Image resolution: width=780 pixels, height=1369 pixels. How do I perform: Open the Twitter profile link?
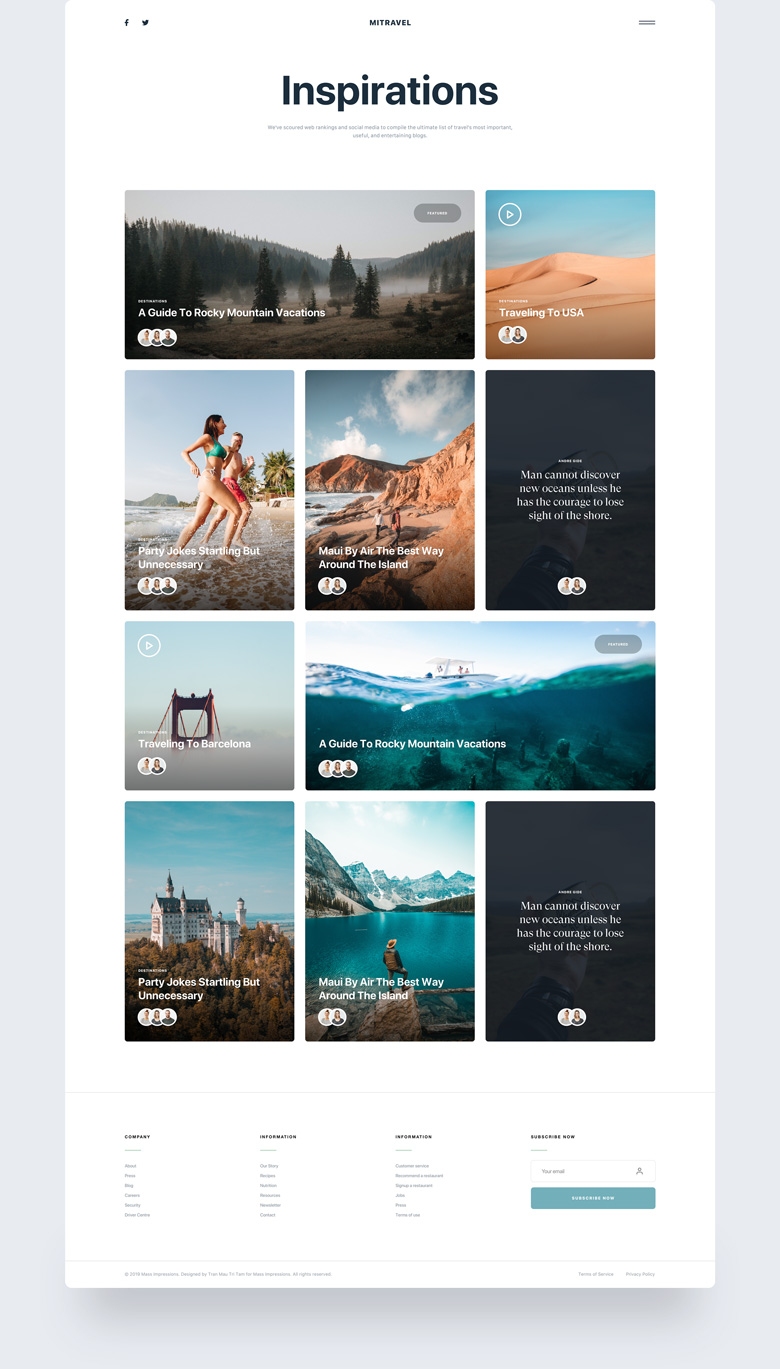click(145, 22)
